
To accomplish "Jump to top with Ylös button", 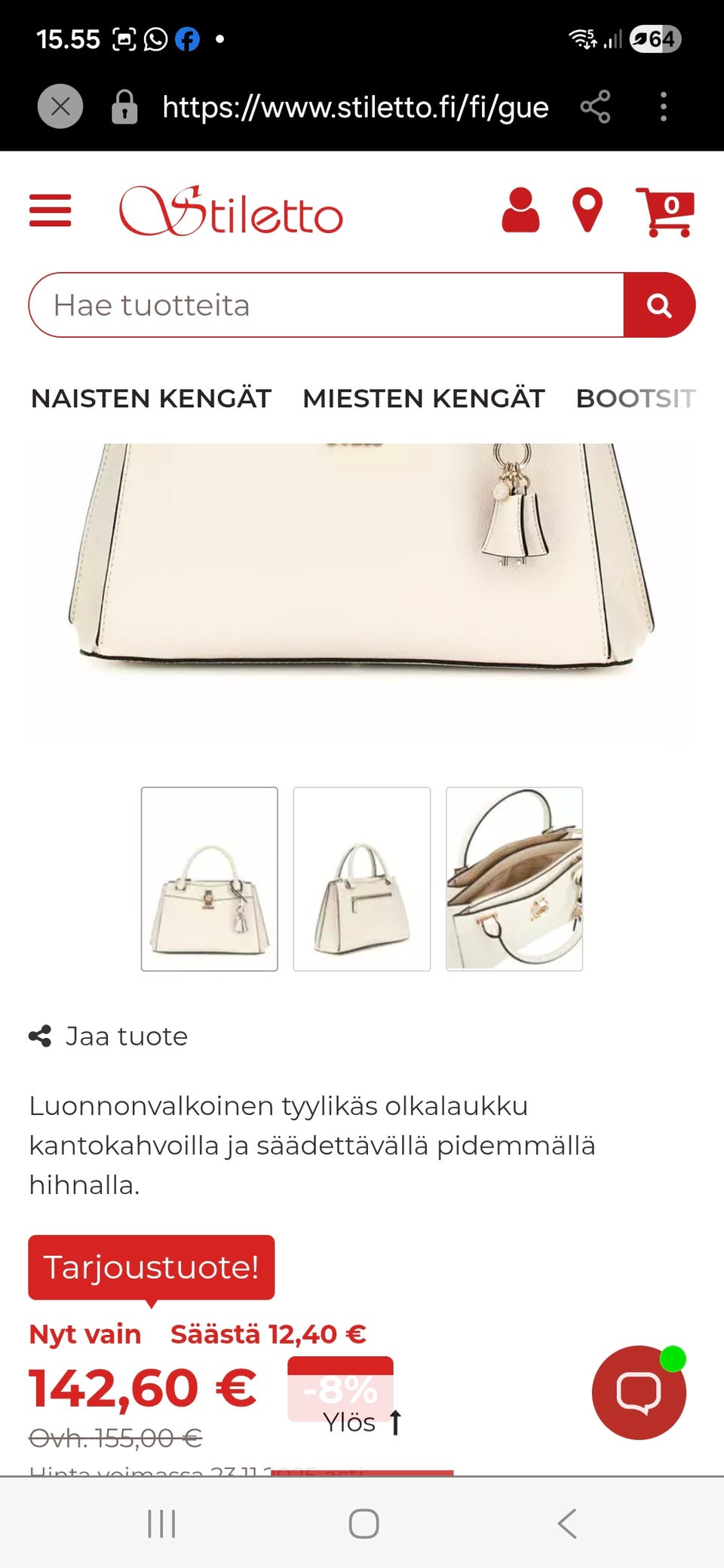I will click(362, 1422).
